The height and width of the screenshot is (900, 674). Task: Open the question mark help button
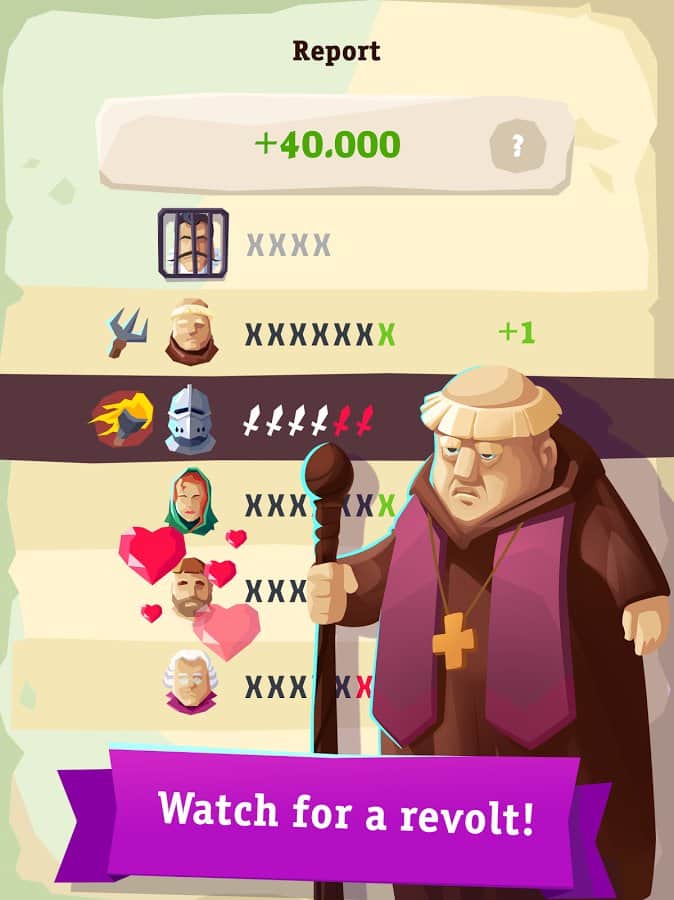517,147
